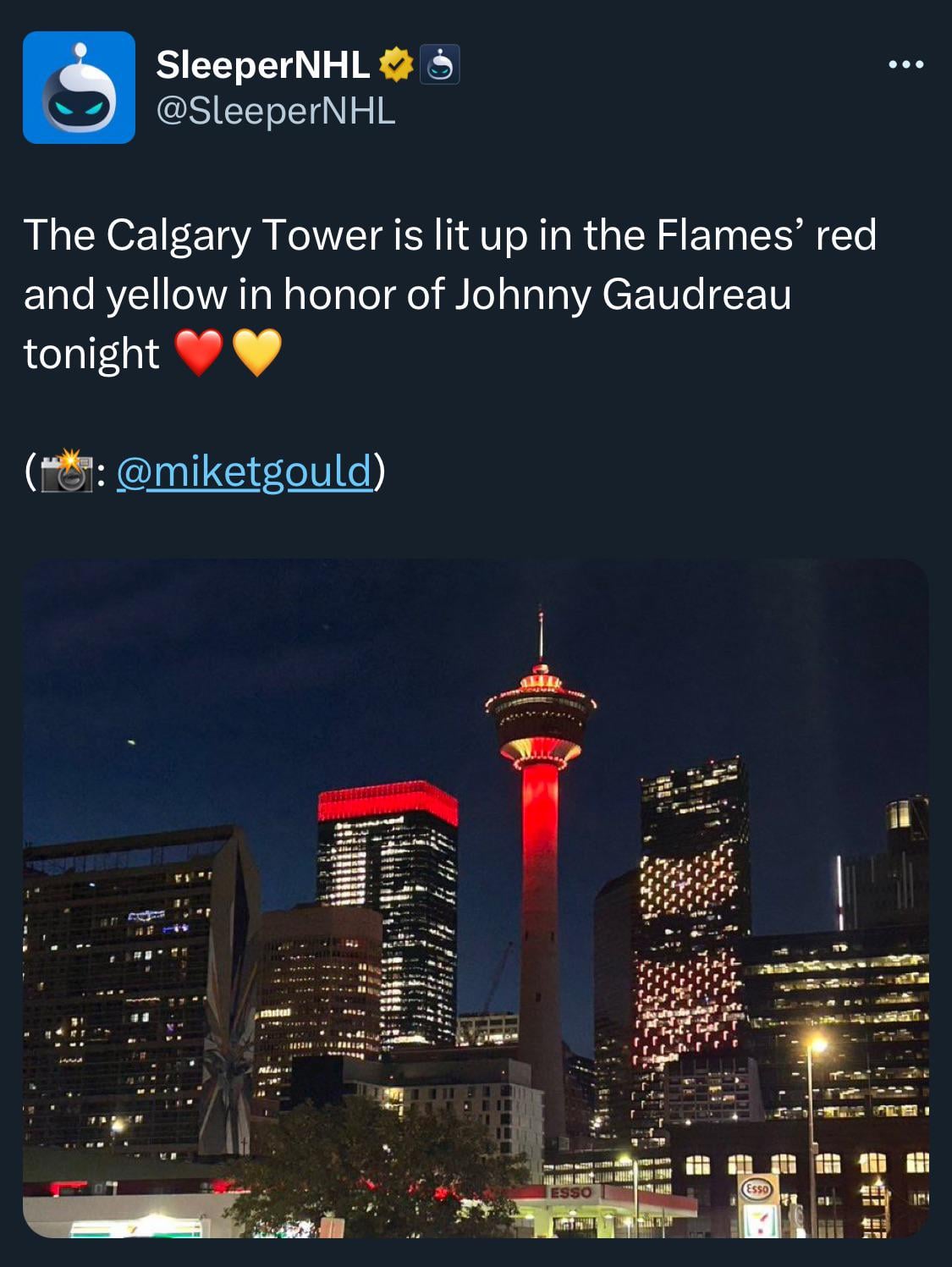952x1267 pixels.
Task: Open SleeperNHL's profile via its display name
Action: point(262,65)
